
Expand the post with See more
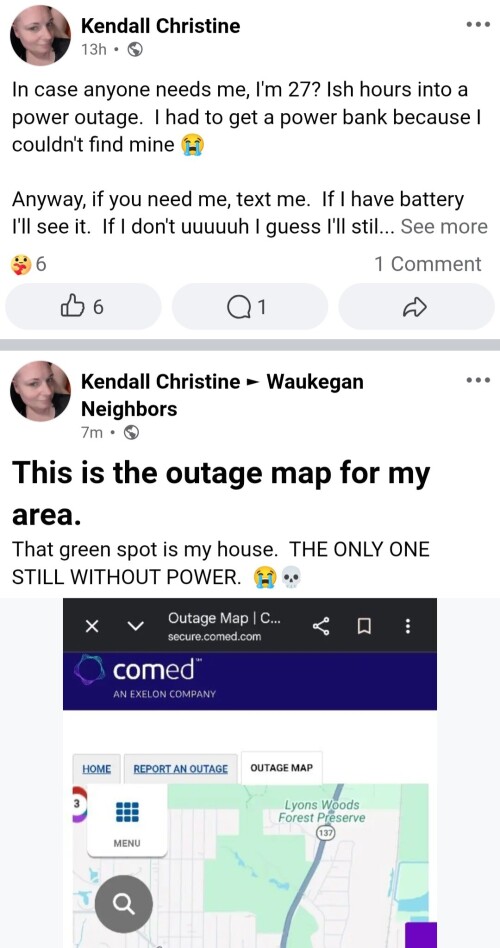pos(444,227)
